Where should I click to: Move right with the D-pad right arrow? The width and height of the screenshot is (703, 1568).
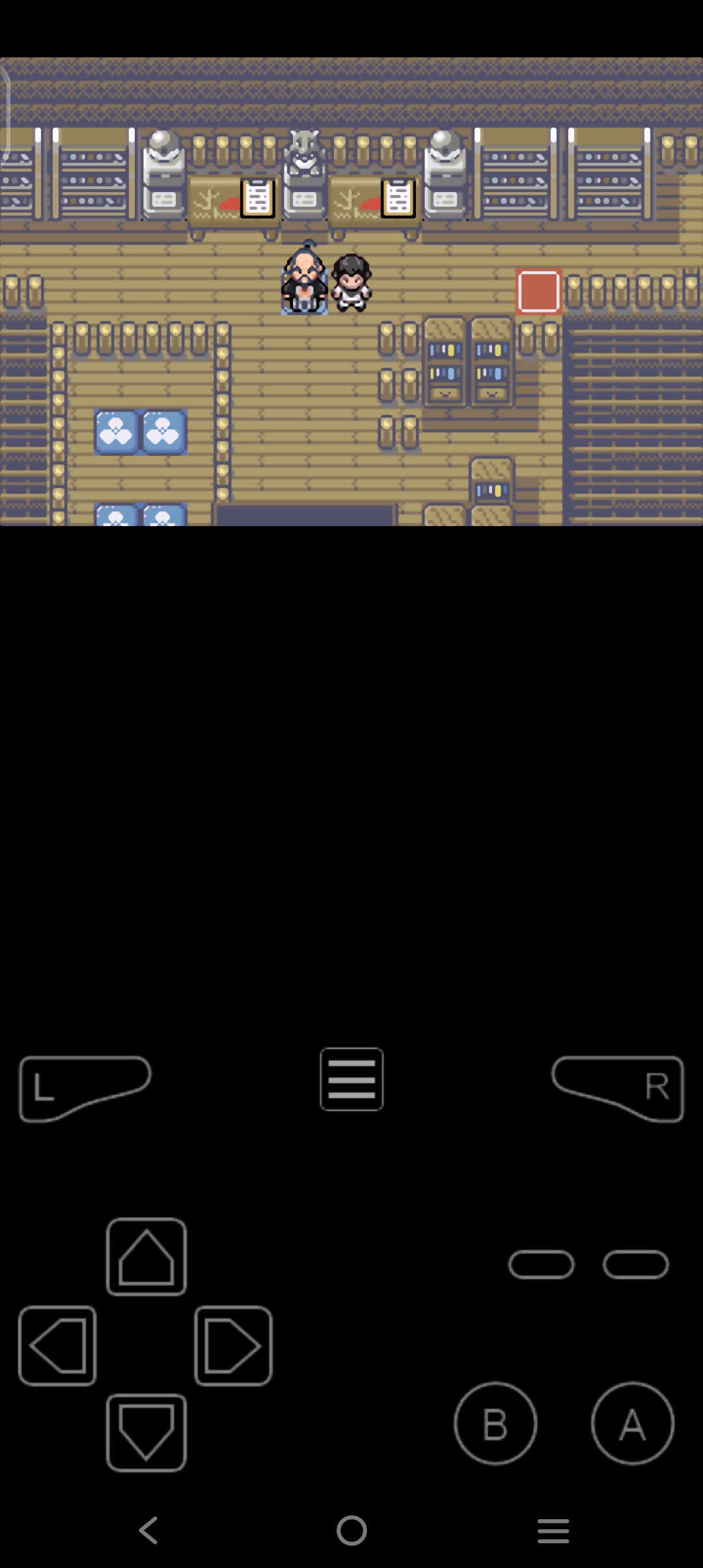(x=233, y=1345)
